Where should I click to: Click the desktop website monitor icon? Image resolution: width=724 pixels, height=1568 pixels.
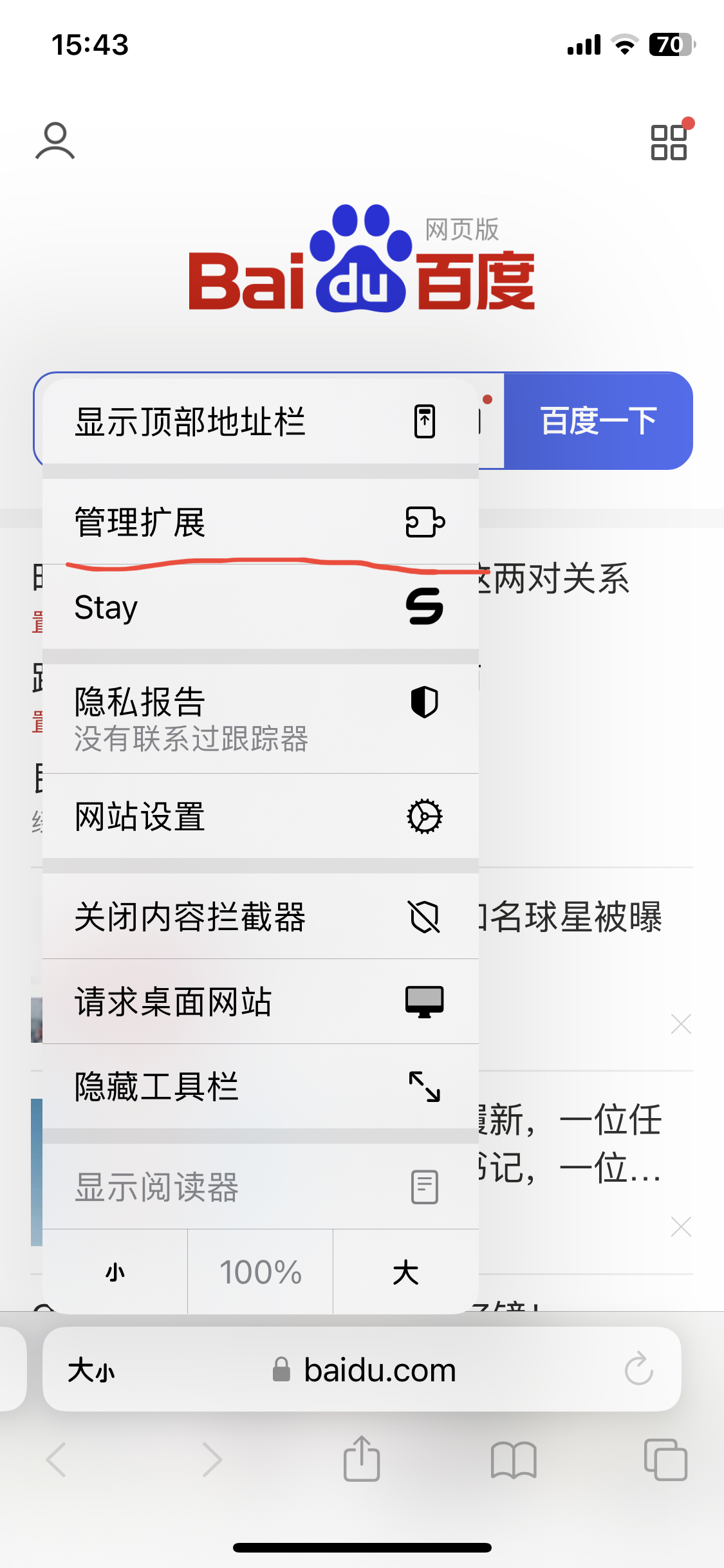click(x=423, y=1002)
